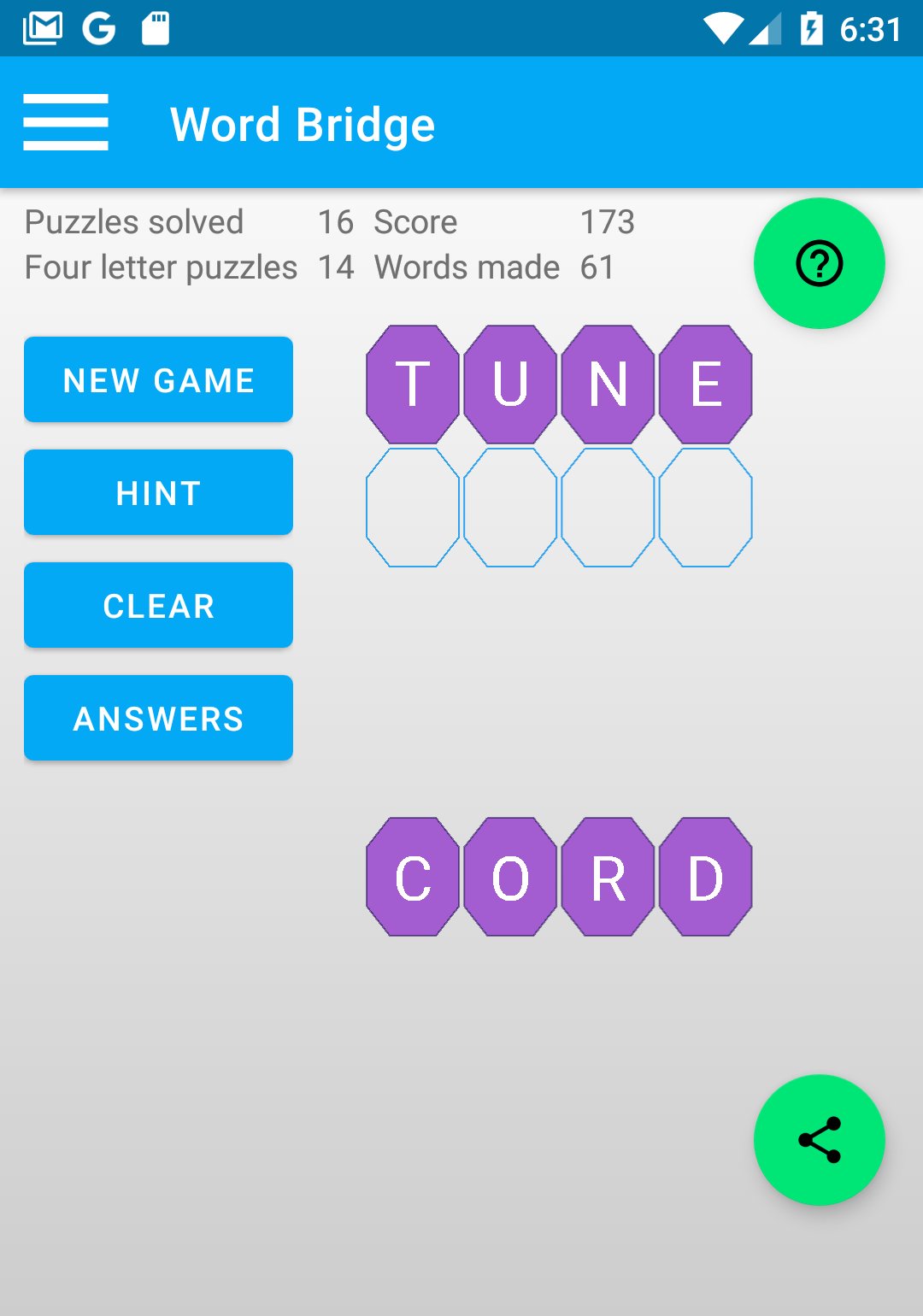Start a NEW GAME
The image size is (923, 1316).
coord(158,379)
